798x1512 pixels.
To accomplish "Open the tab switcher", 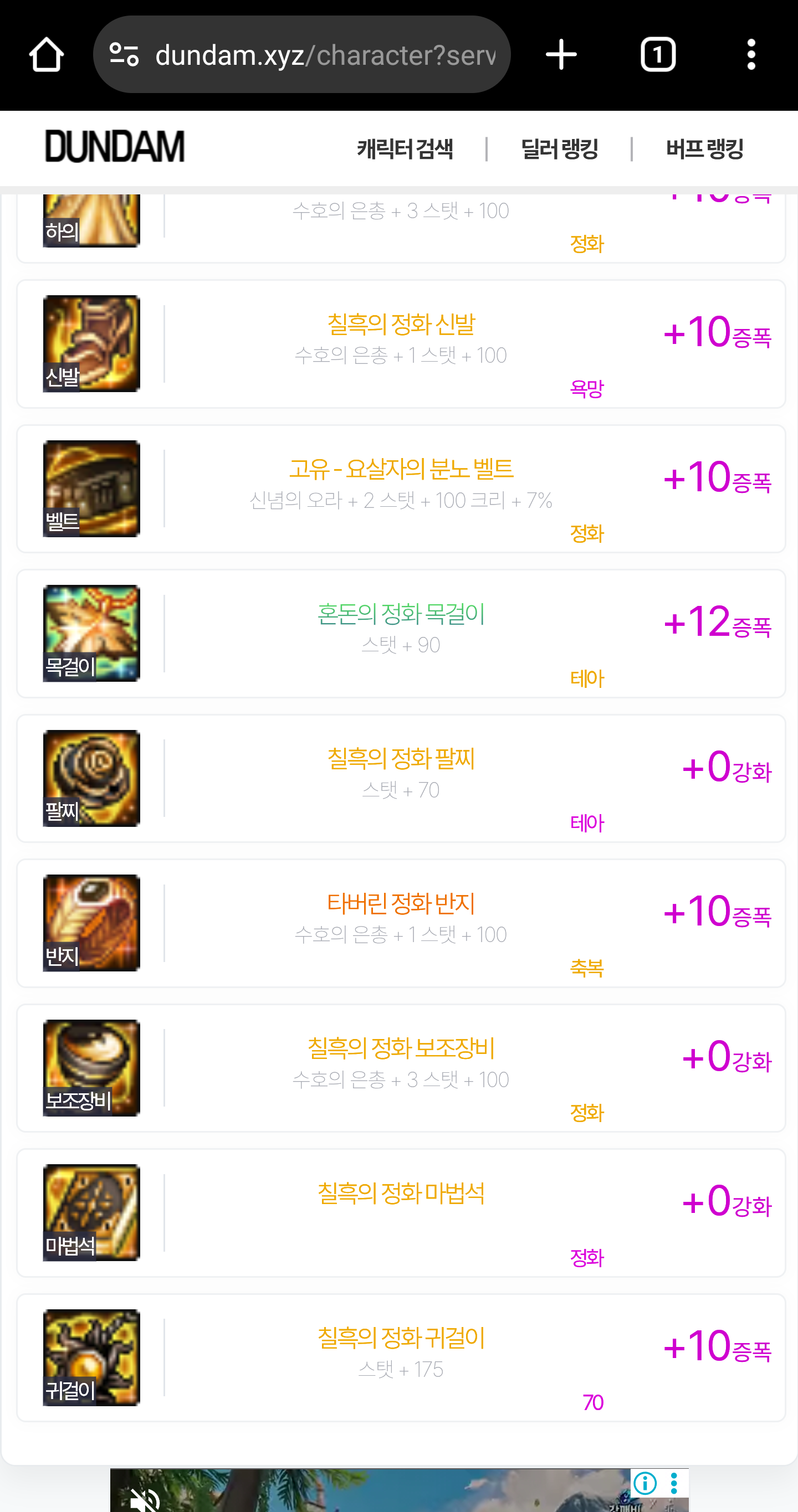I will point(658,55).
